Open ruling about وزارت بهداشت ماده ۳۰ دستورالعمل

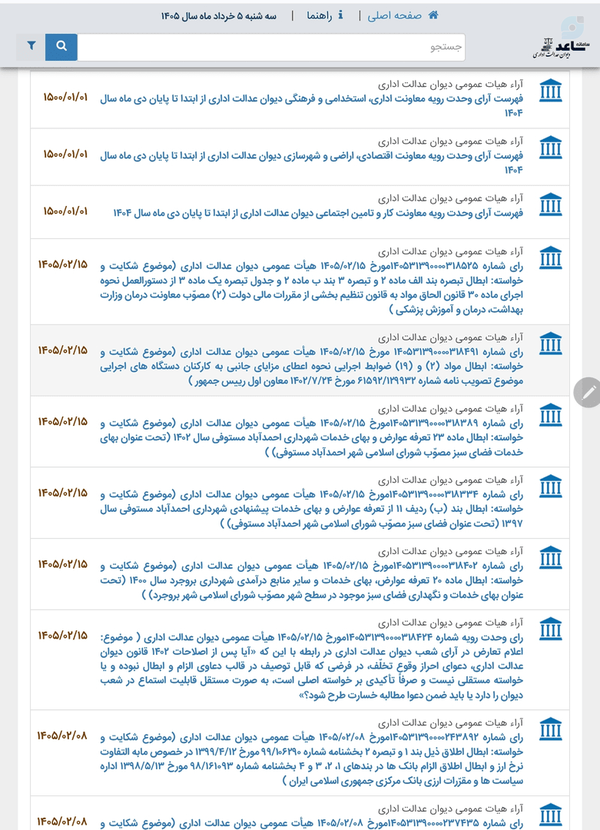311,288
